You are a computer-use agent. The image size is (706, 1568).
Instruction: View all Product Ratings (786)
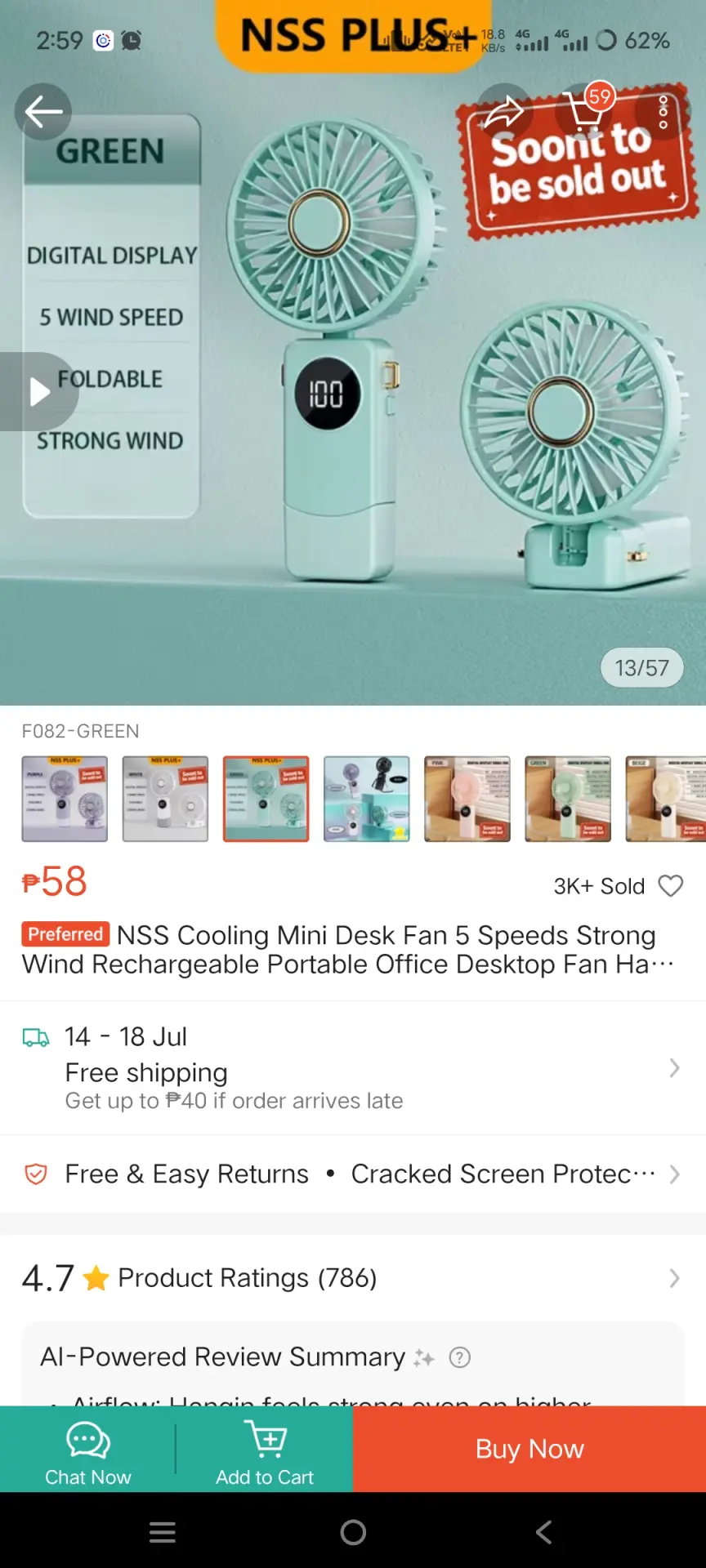(x=353, y=1278)
